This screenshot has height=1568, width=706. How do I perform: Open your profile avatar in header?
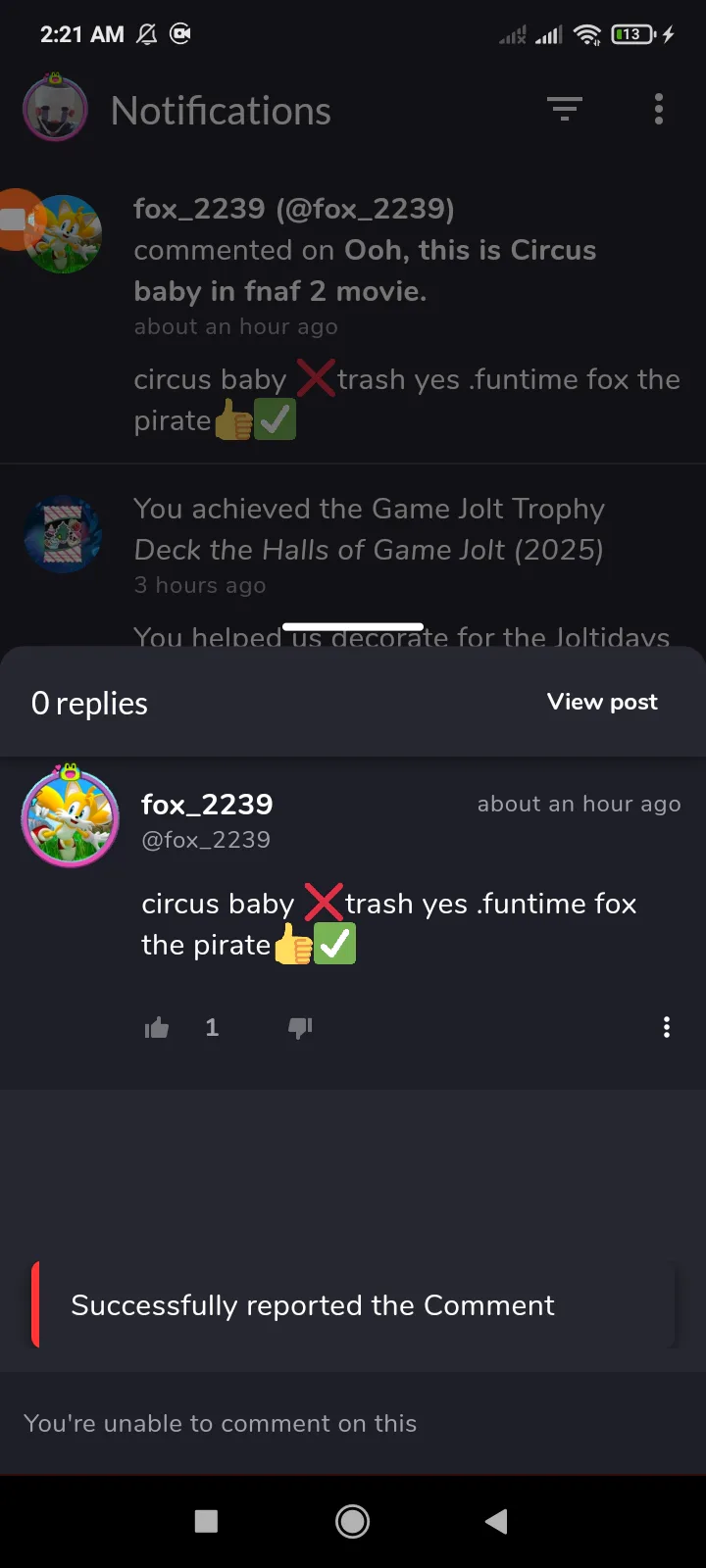click(x=56, y=109)
